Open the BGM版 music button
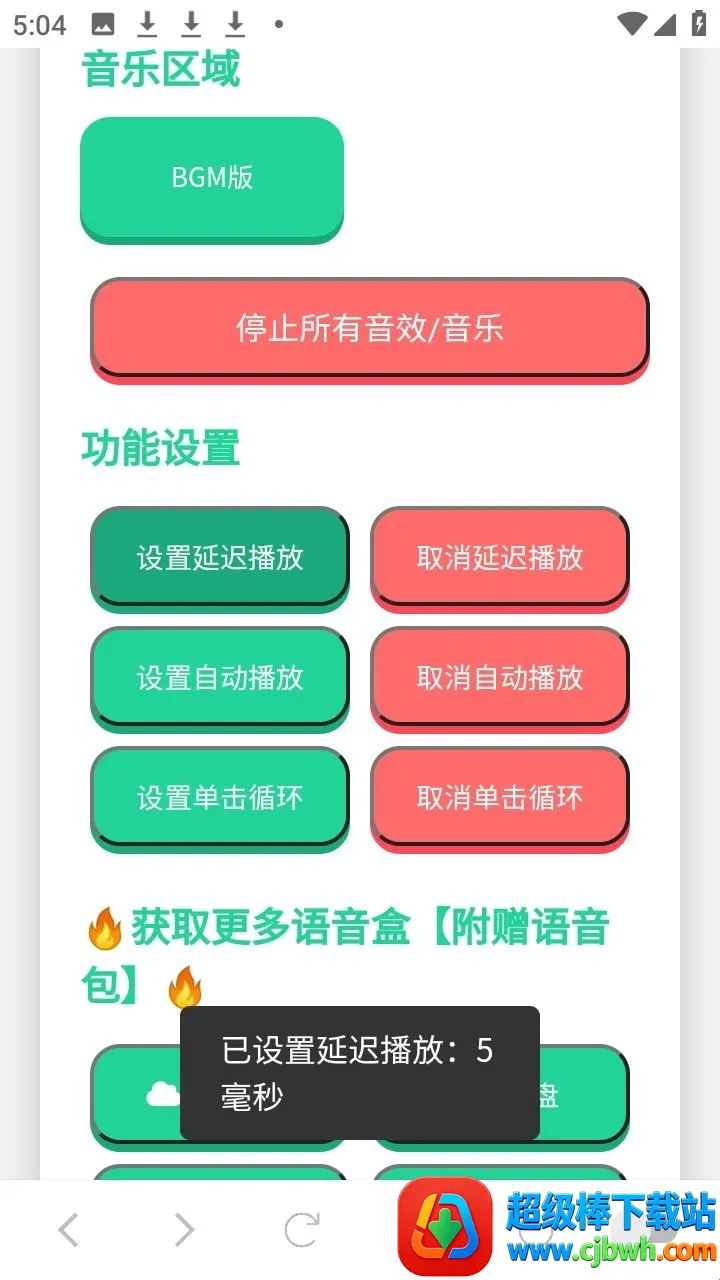Viewport: 720px width, 1280px height. click(212, 177)
